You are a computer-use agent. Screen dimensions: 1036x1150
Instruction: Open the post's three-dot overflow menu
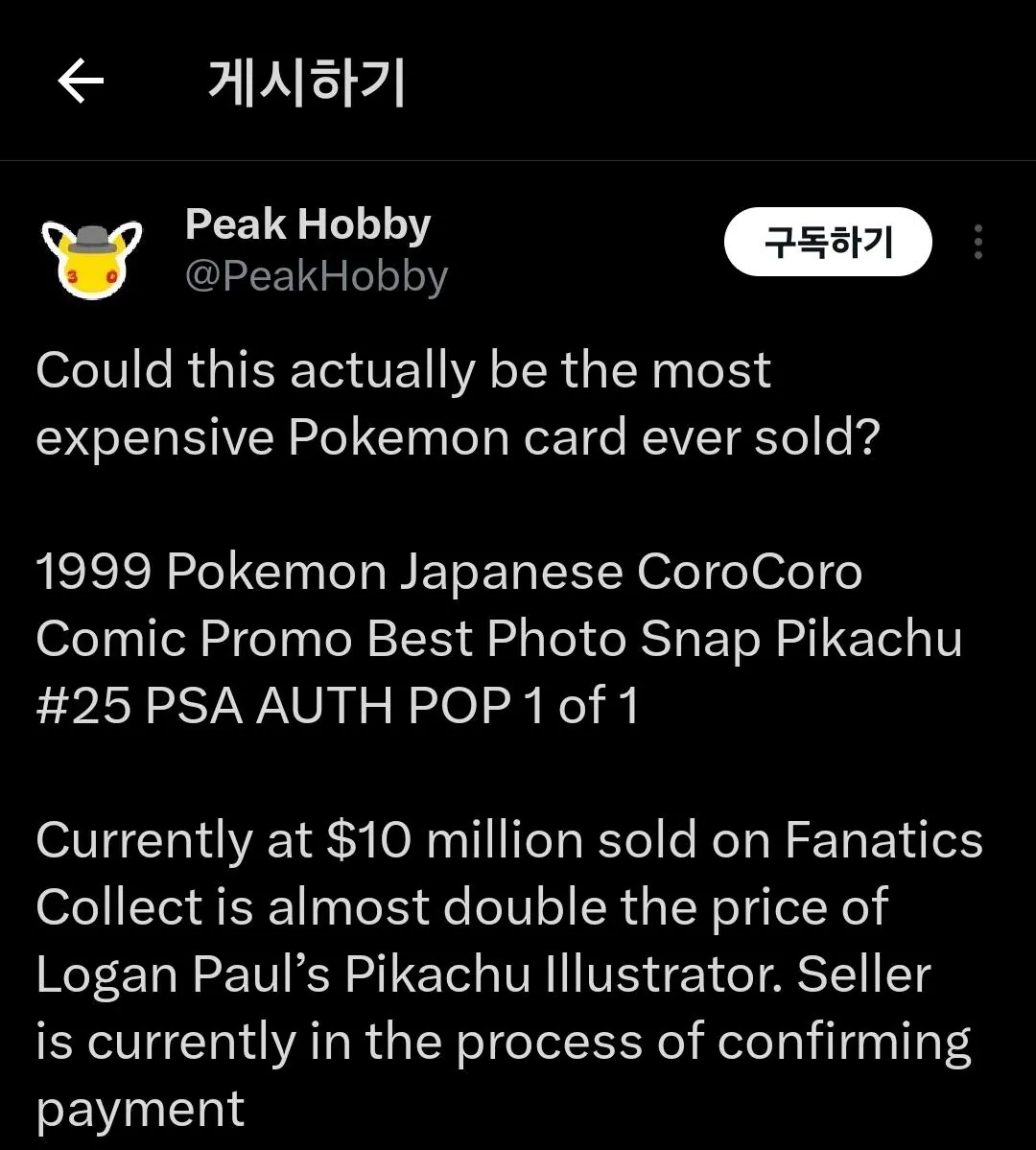(x=977, y=243)
